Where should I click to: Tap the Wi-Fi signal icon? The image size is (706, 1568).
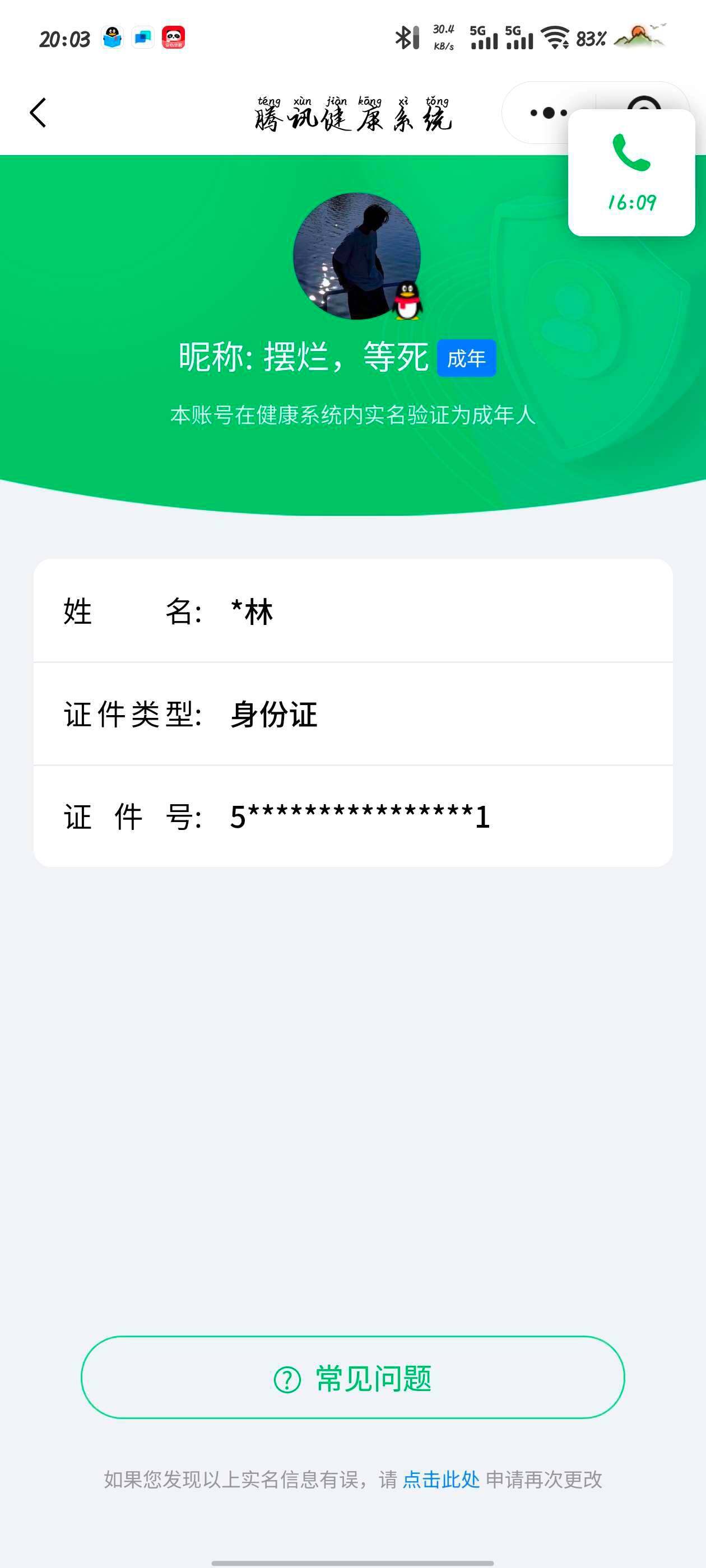tap(556, 38)
